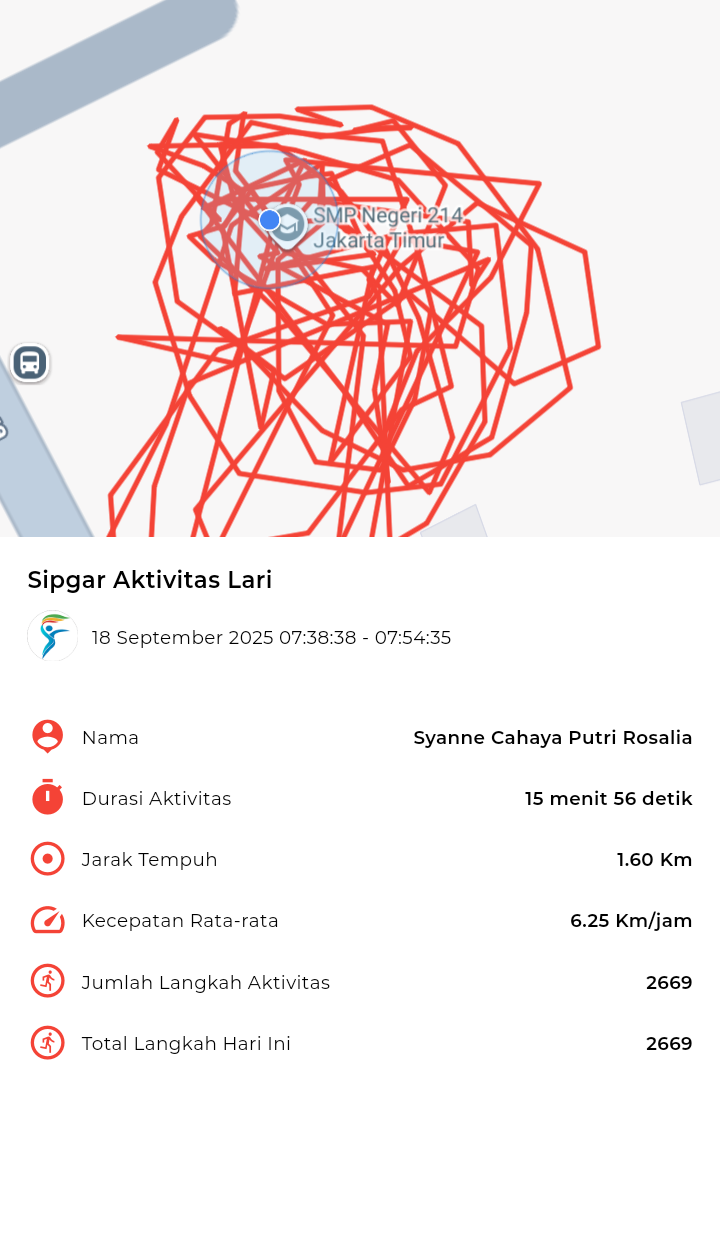The height and width of the screenshot is (1236, 720).
Task: Select the bus stop marker on map
Action: pos(30,362)
